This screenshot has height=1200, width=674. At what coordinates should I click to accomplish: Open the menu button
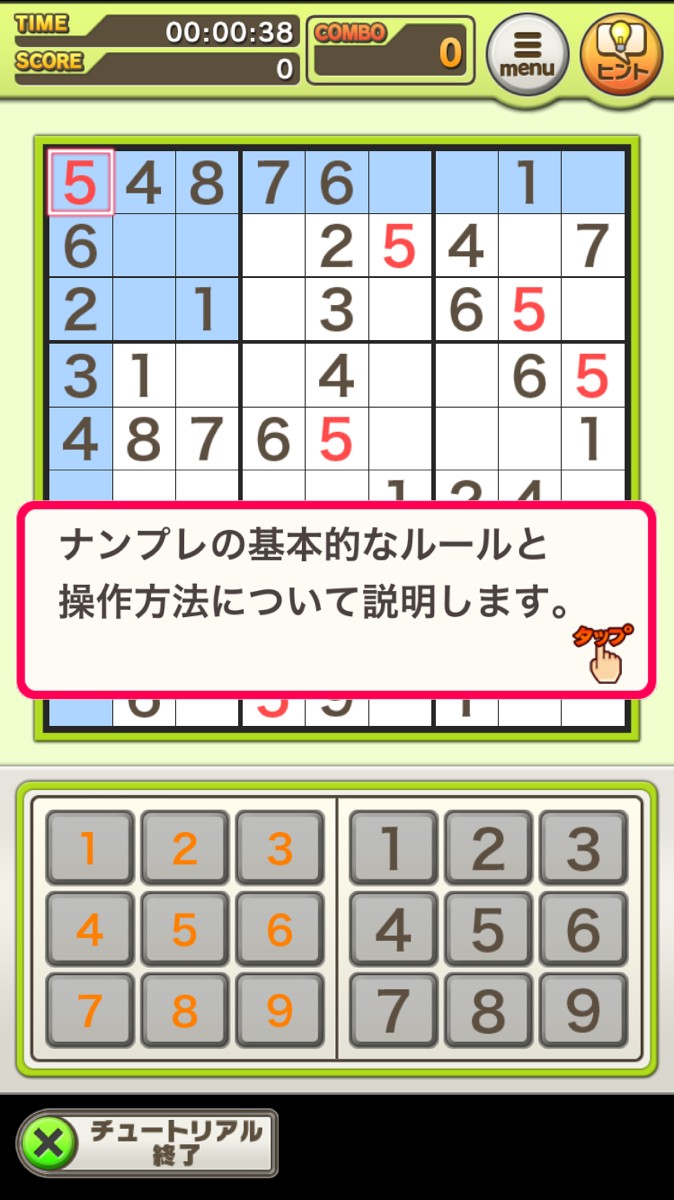[x=527, y=53]
